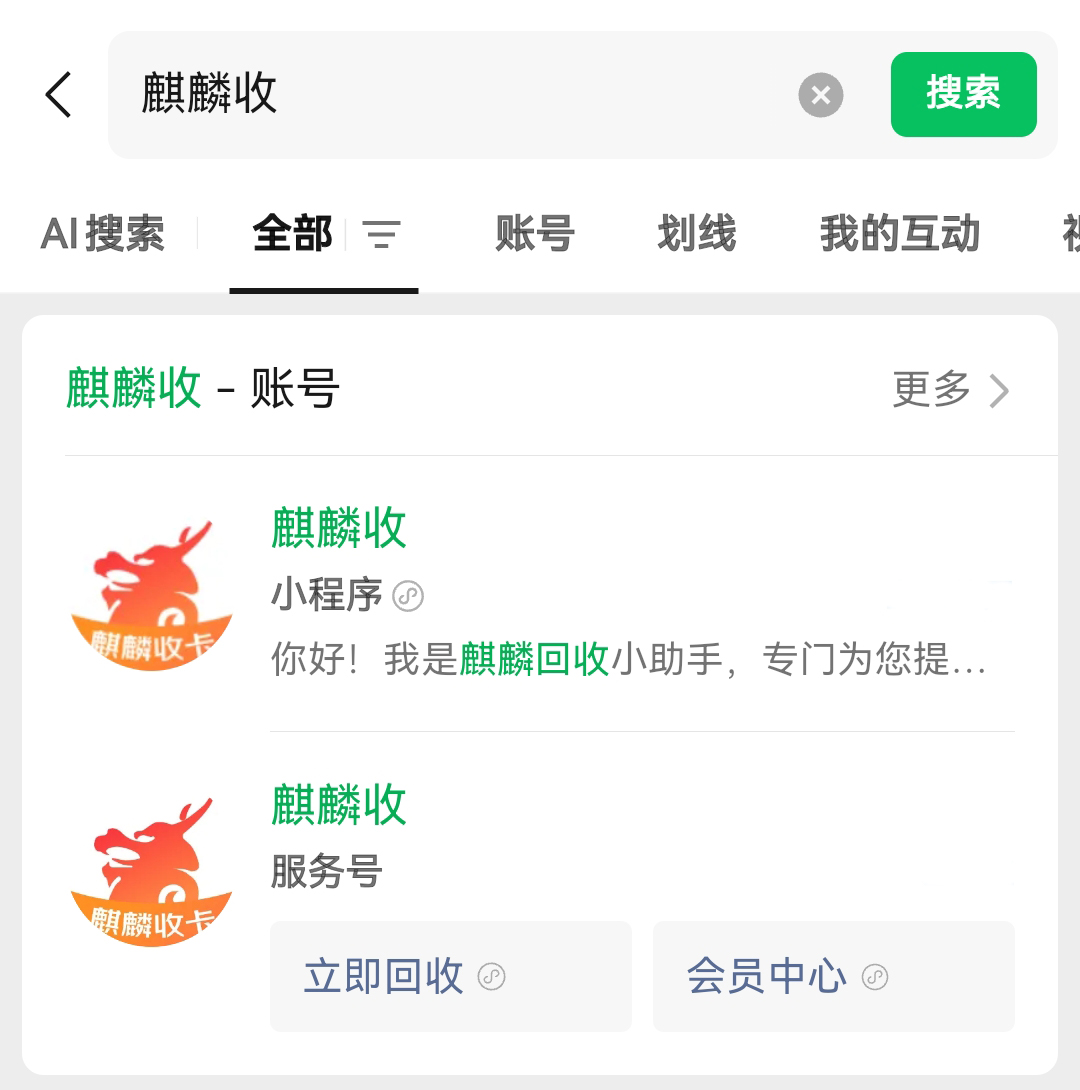
Task: Show the 我的互动 tab
Action: 899,235
